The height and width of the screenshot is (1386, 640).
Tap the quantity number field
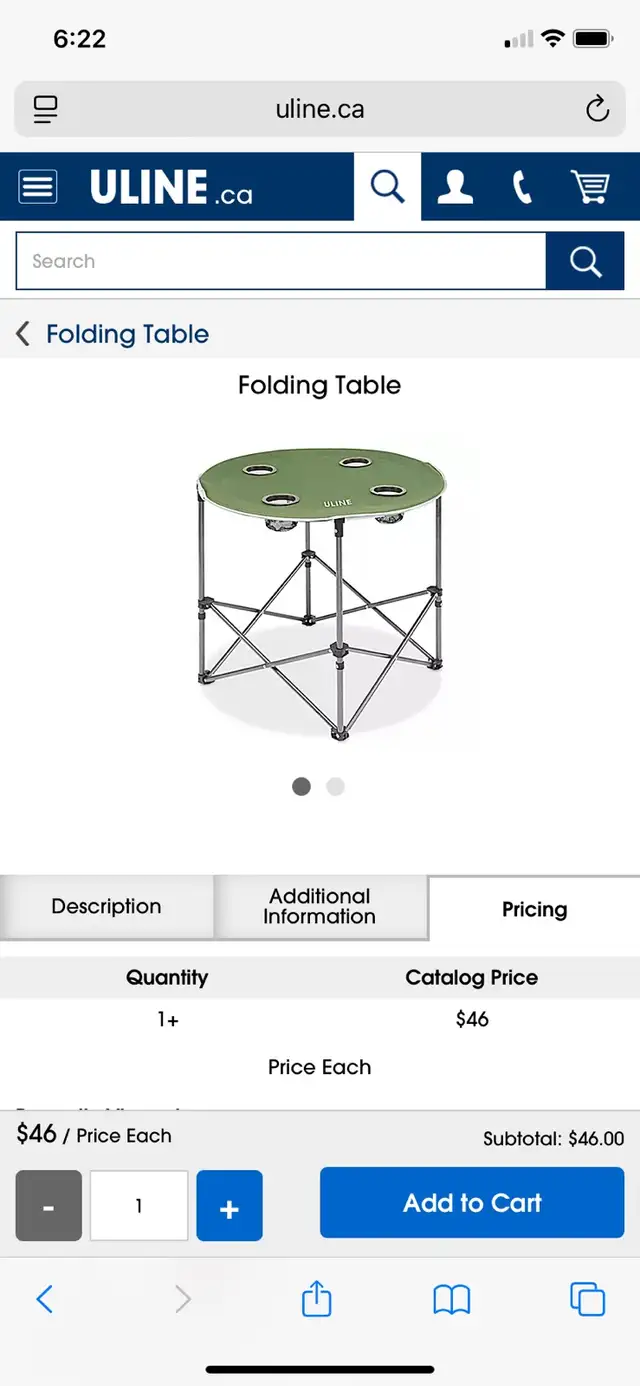pyautogui.click(x=139, y=1206)
